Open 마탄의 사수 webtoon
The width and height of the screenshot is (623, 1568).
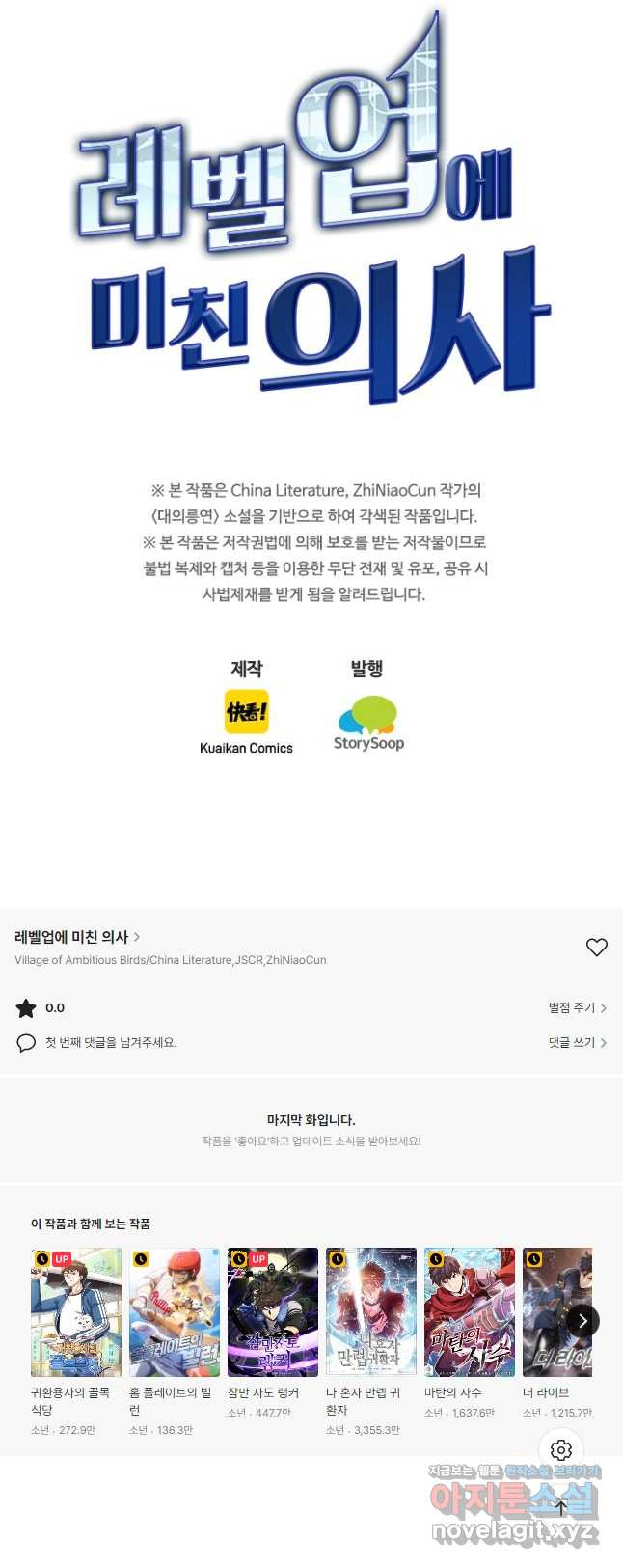470,1312
